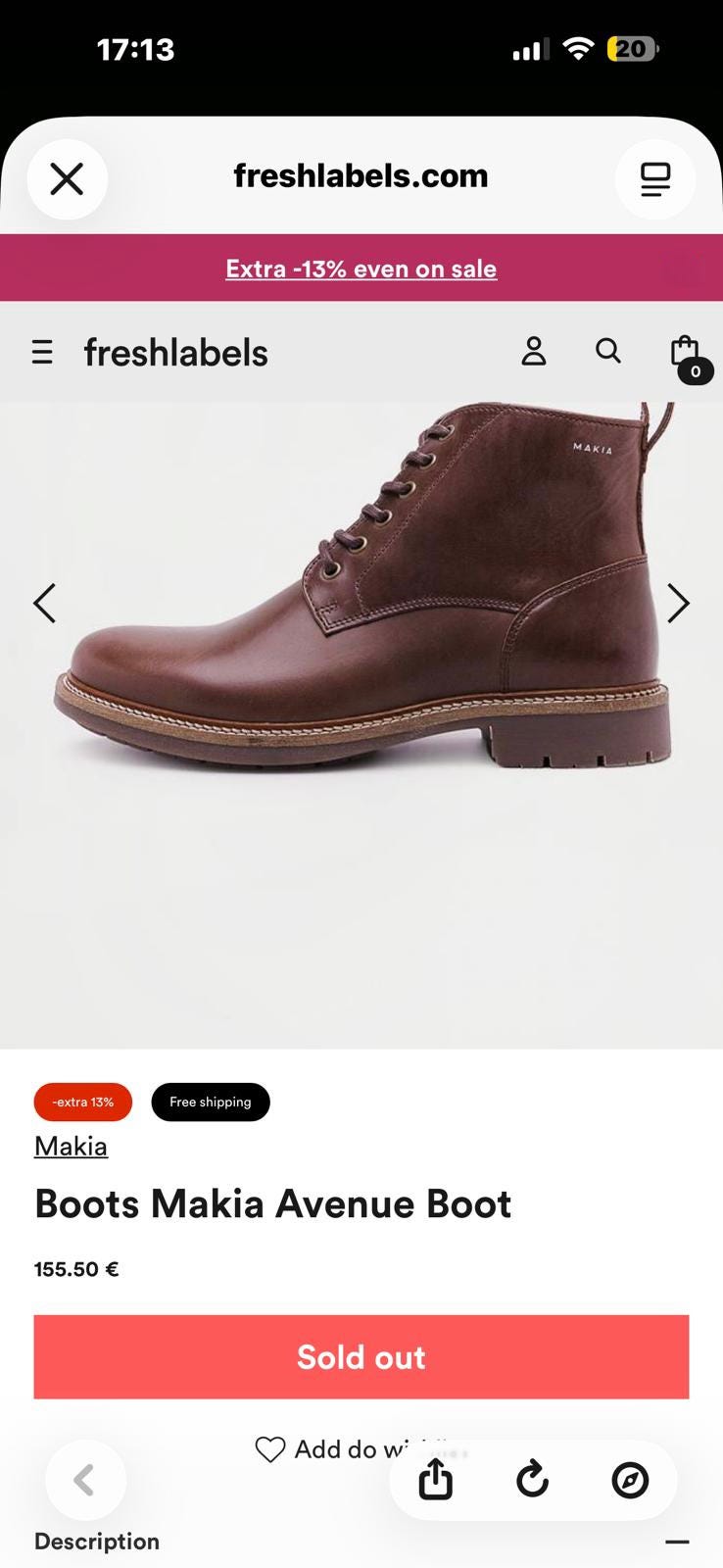Viewport: 723px width, 1568px height.
Task: Open the page in Safari compass
Action: 630,1480
